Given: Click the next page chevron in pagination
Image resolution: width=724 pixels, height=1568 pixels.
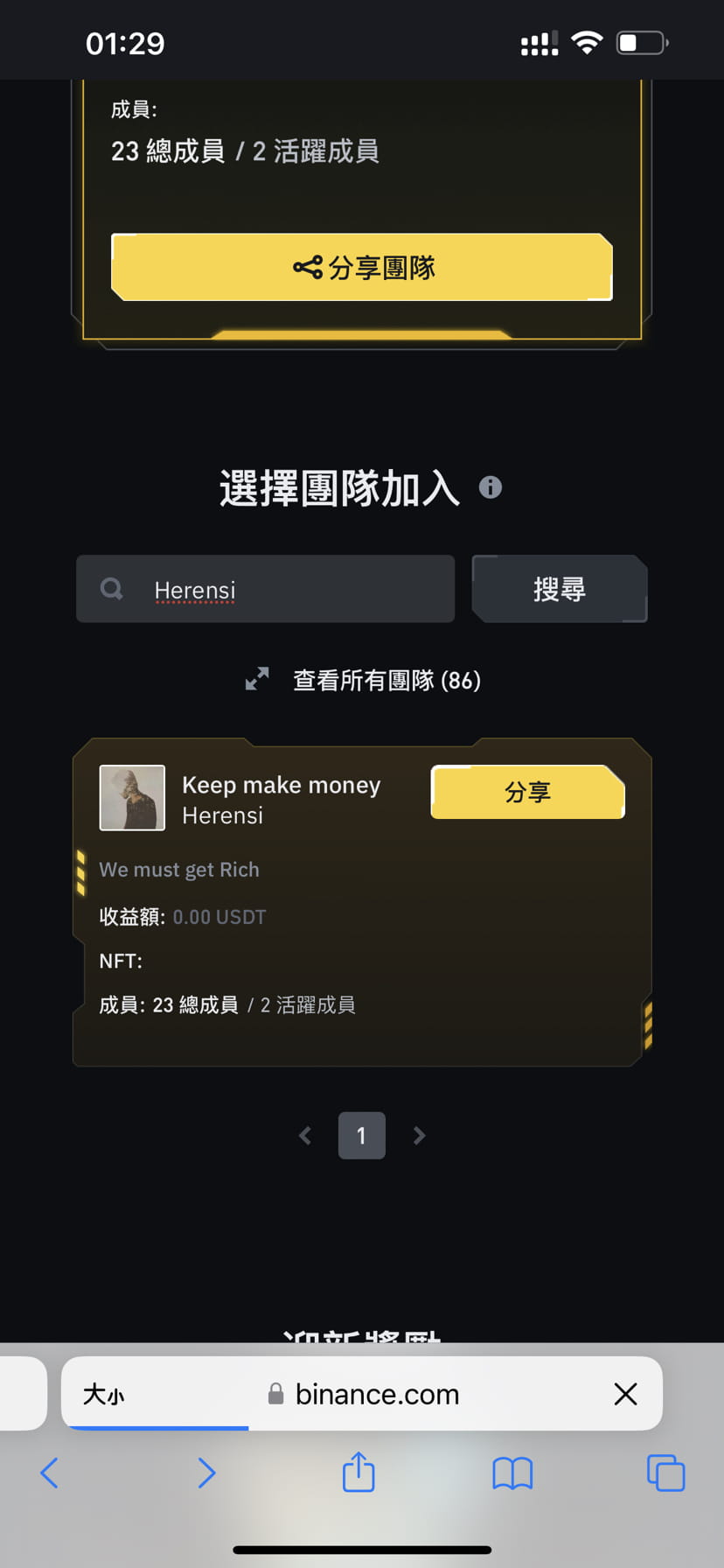Looking at the screenshot, I should 419,1135.
